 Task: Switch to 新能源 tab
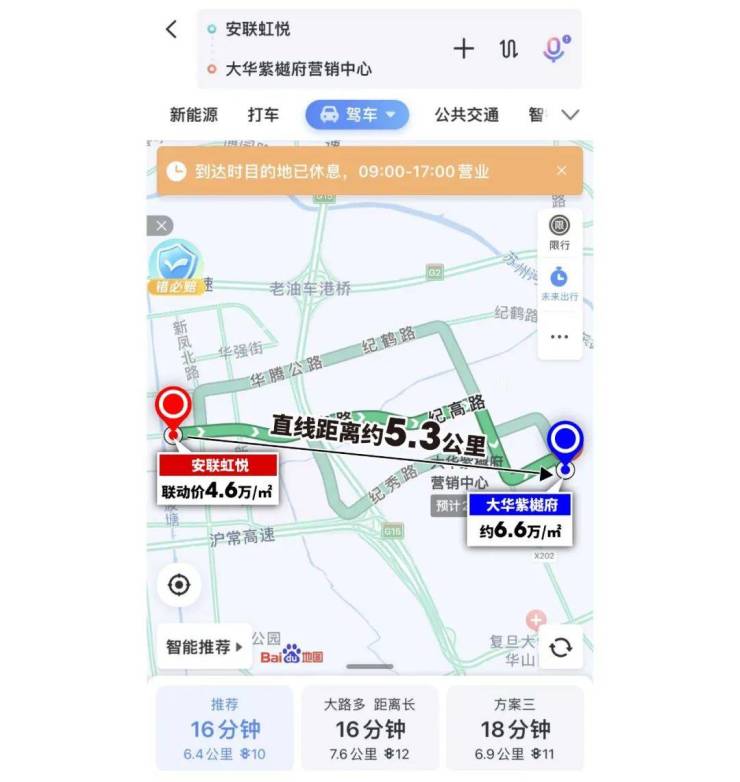click(x=193, y=115)
